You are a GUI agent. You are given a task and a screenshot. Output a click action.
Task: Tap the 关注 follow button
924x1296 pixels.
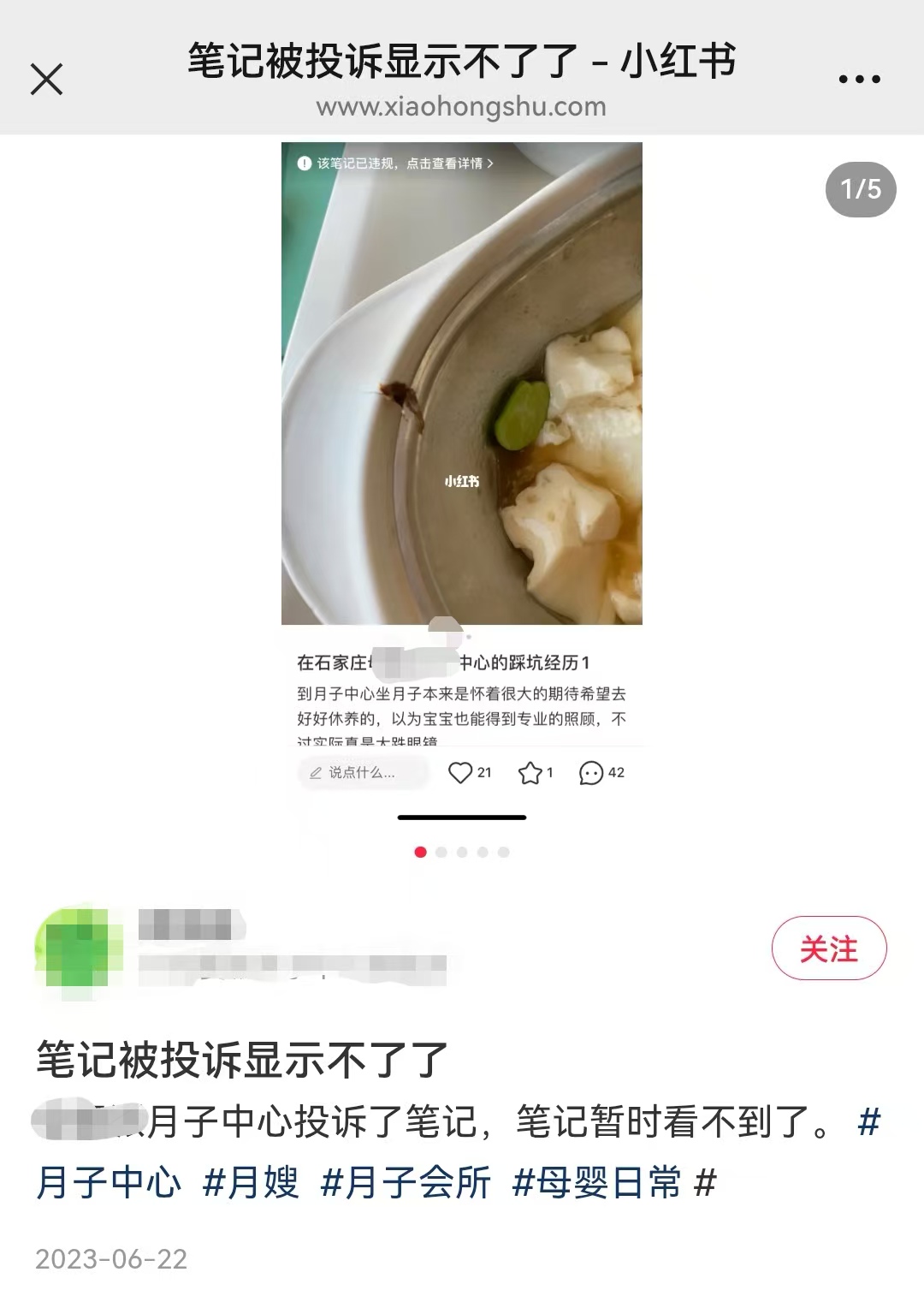(x=828, y=948)
